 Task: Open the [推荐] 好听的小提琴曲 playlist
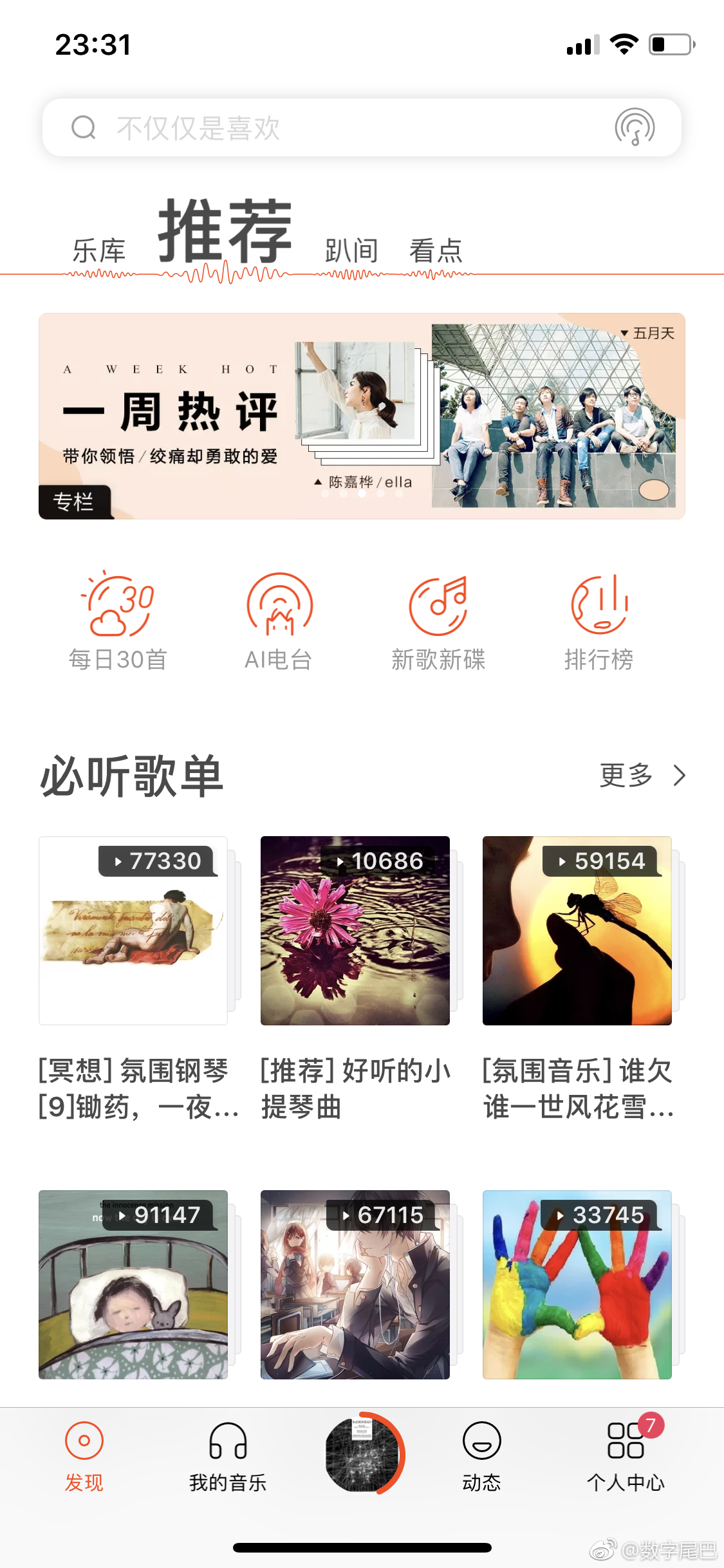point(355,931)
